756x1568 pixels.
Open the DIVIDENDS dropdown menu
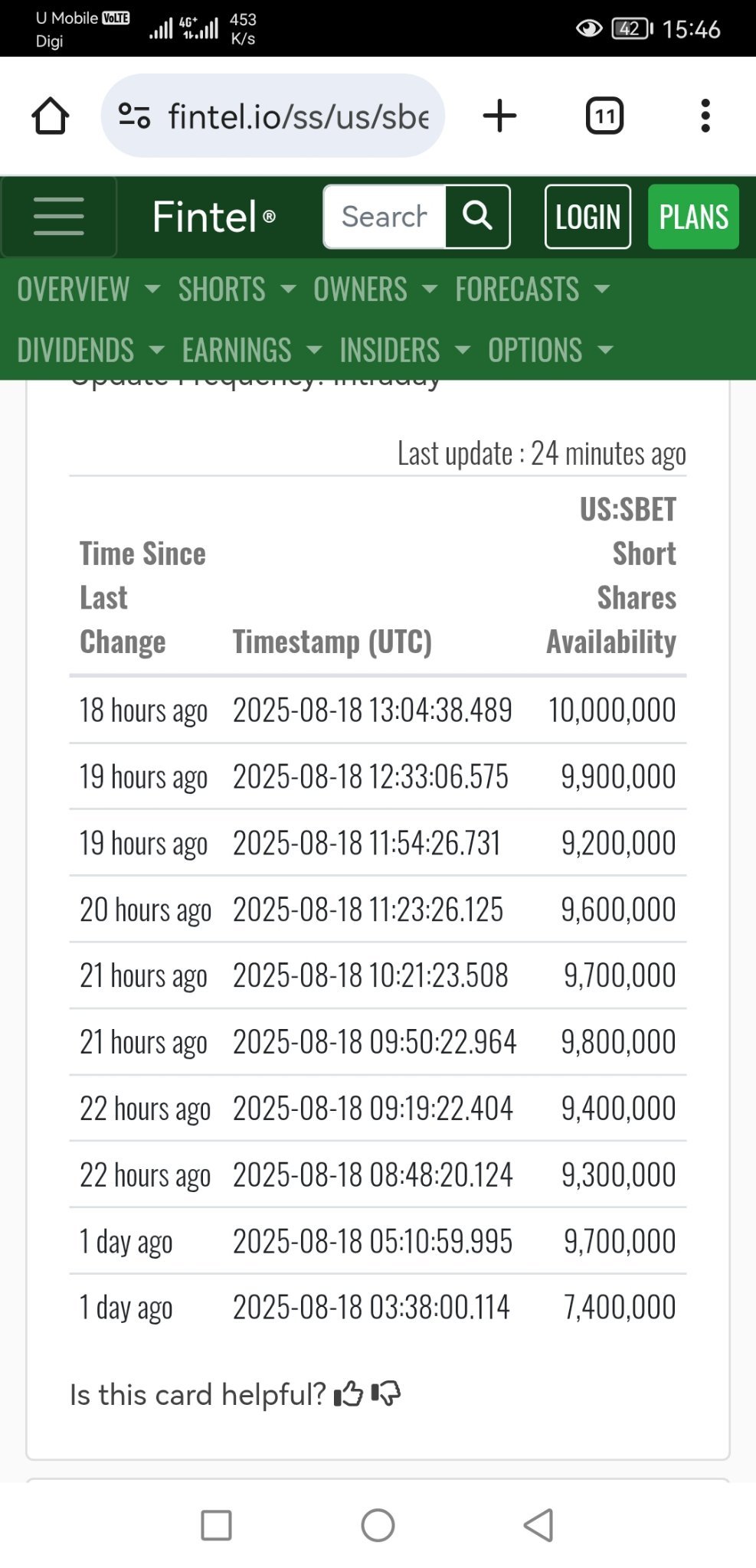point(91,350)
